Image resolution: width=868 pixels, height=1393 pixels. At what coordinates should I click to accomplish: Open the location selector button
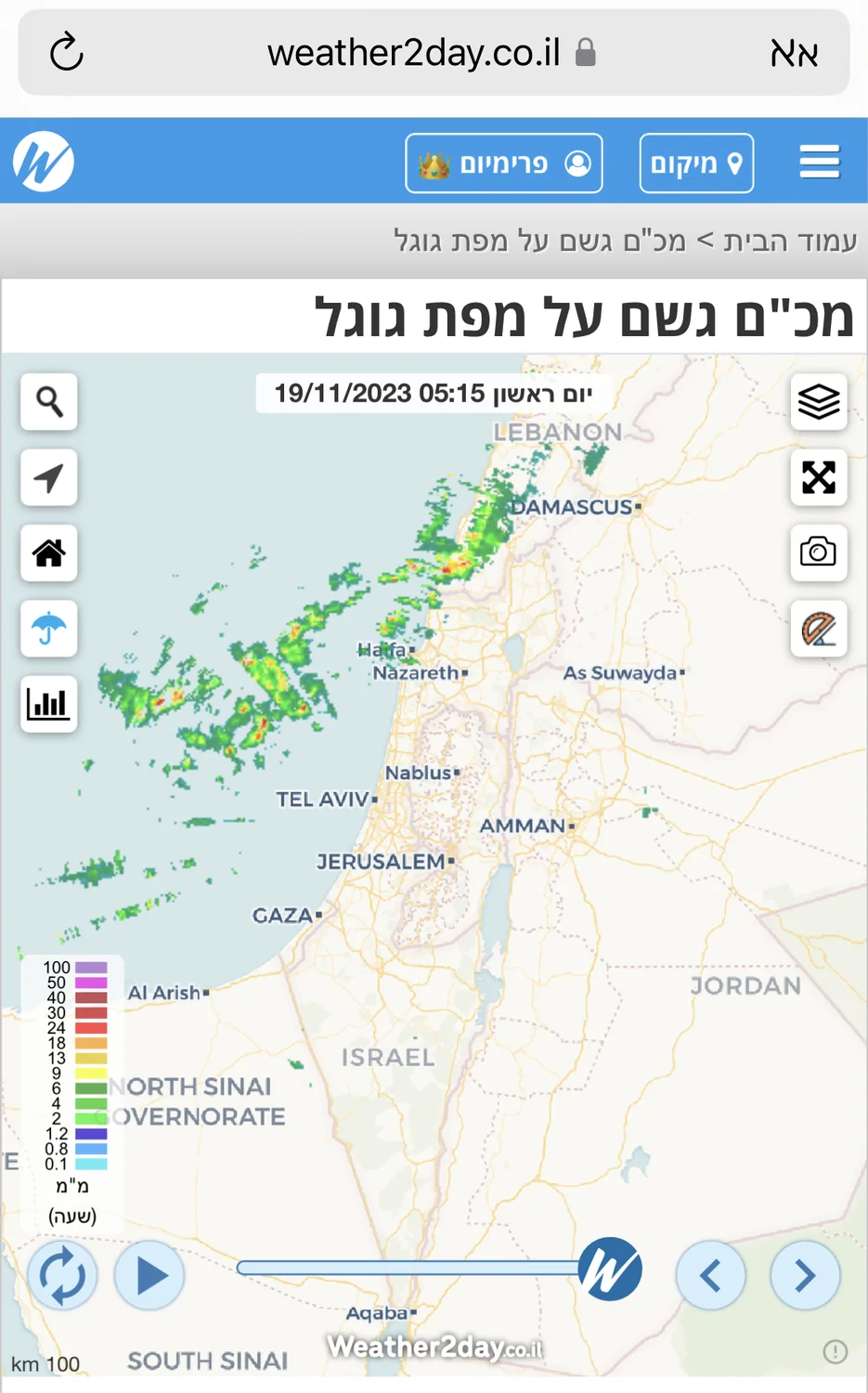pos(696,163)
